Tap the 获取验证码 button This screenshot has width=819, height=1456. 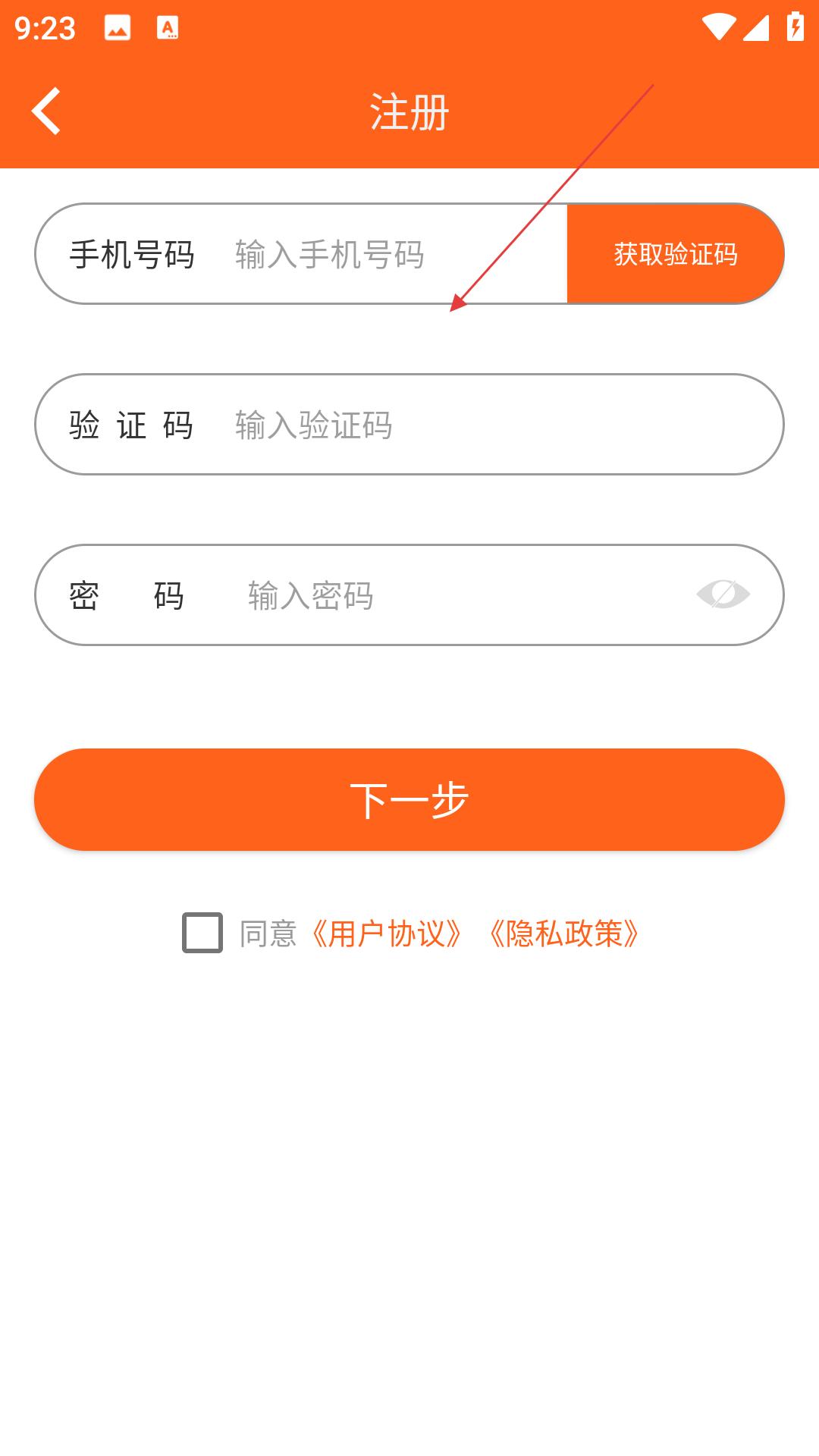[x=676, y=254]
